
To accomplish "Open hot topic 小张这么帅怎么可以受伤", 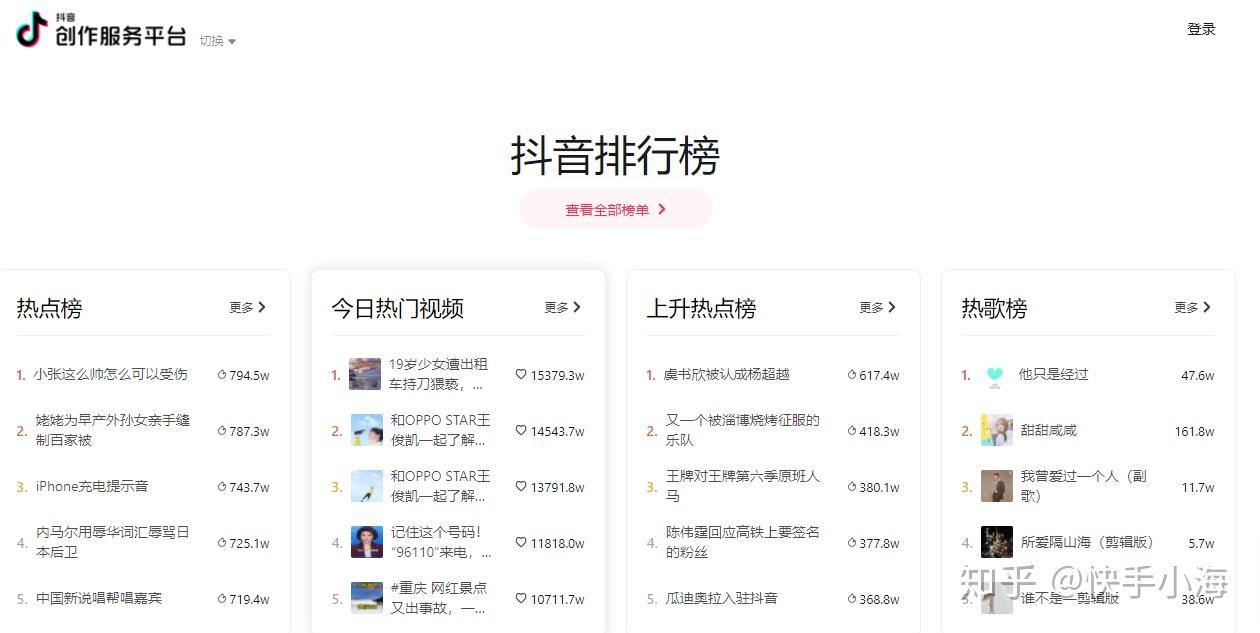I will [111, 374].
